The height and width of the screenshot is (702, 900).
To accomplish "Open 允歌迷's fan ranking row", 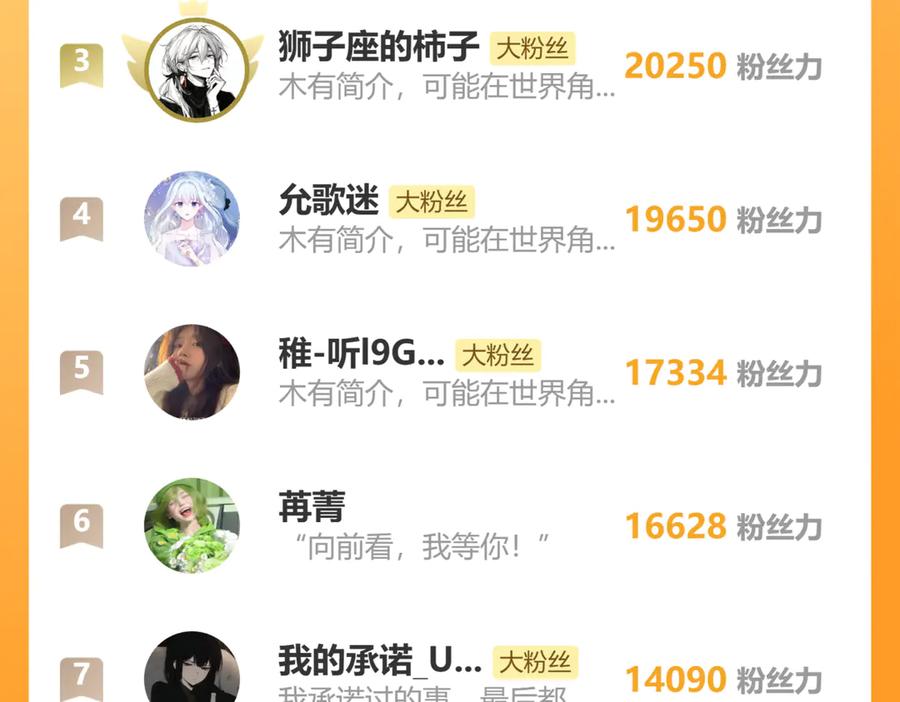I will (x=450, y=219).
